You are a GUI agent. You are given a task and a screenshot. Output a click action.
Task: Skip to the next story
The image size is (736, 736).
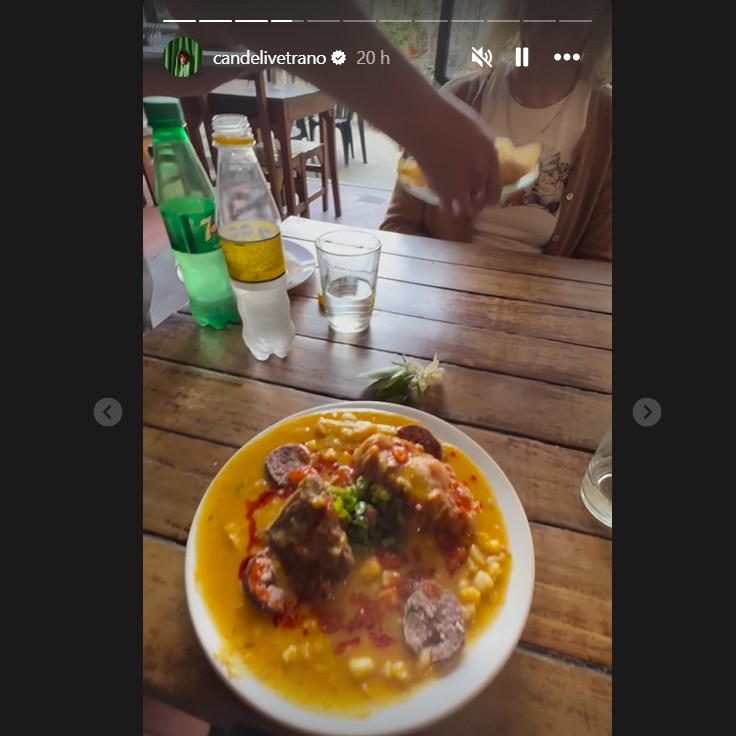[x=647, y=412]
